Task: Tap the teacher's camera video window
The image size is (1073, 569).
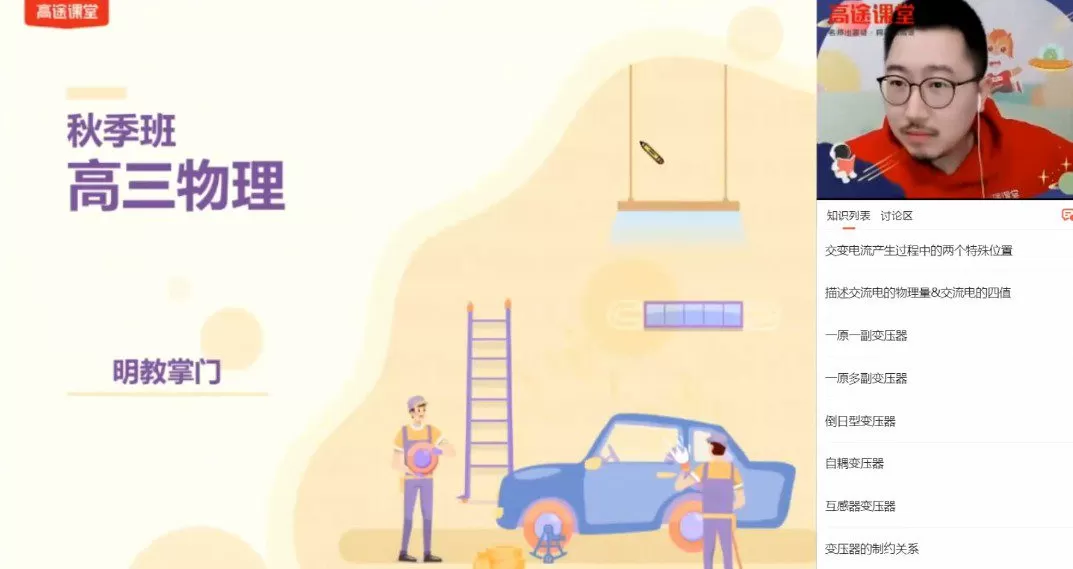Action: point(944,100)
